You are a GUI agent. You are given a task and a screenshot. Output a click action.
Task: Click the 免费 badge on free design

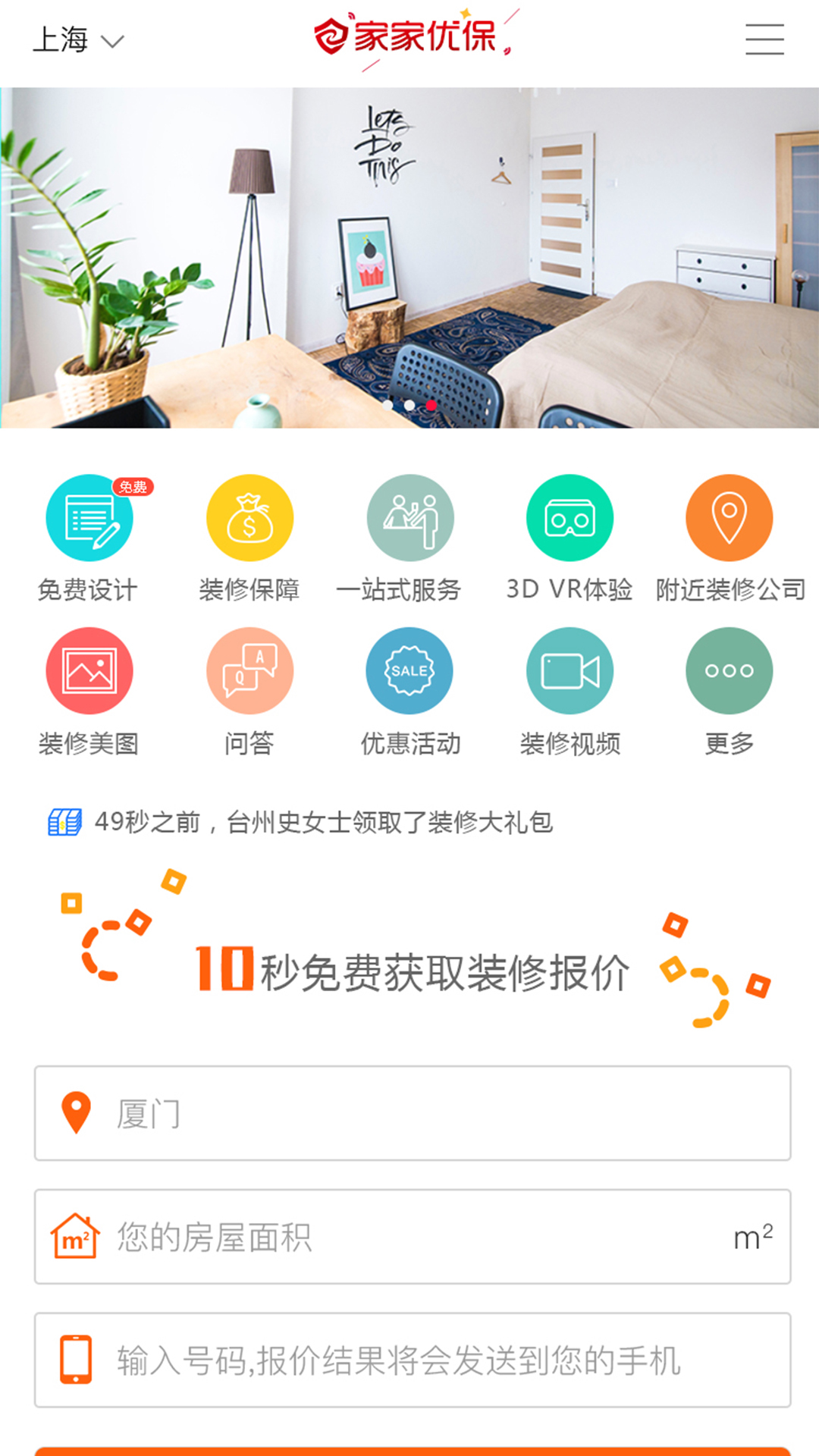pos(133,485)
